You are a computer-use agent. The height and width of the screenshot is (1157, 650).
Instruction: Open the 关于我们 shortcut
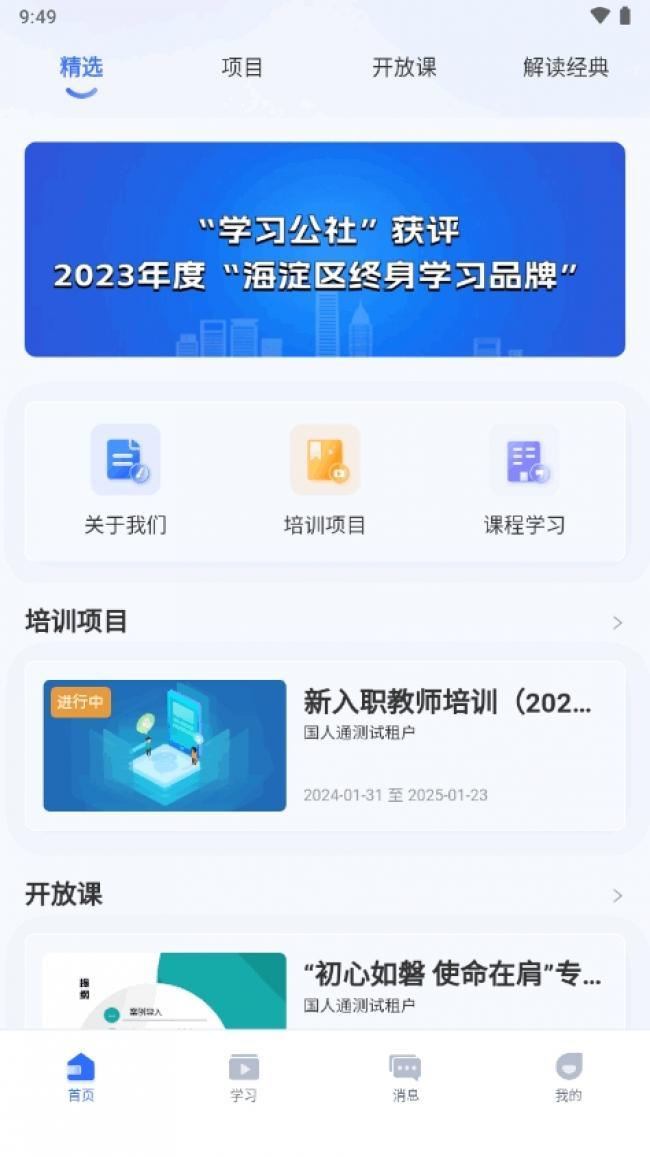coord(125,480)
